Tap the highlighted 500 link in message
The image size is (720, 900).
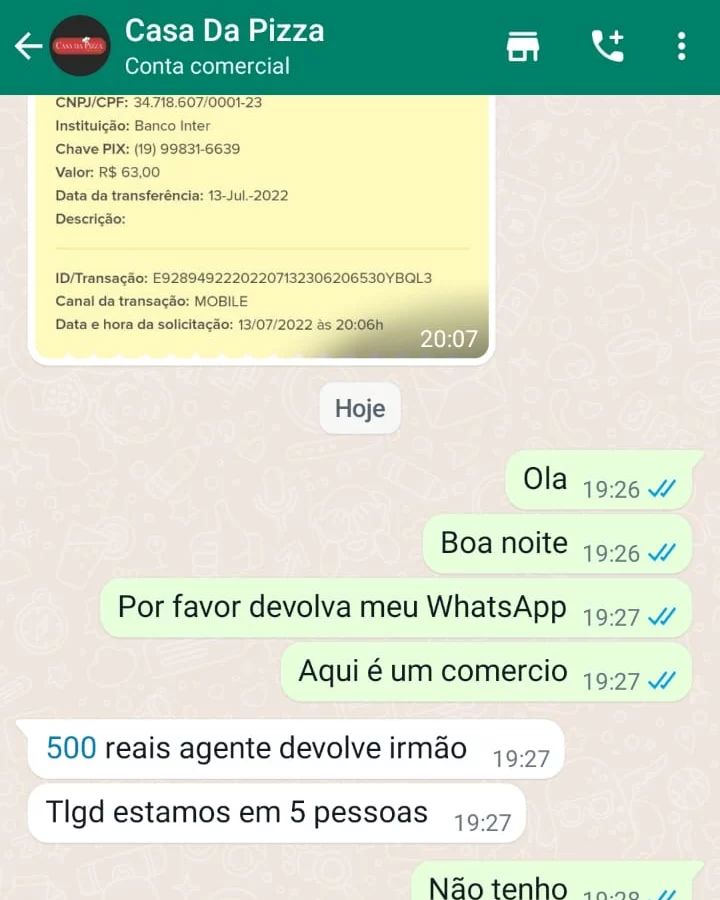[71, 748]
